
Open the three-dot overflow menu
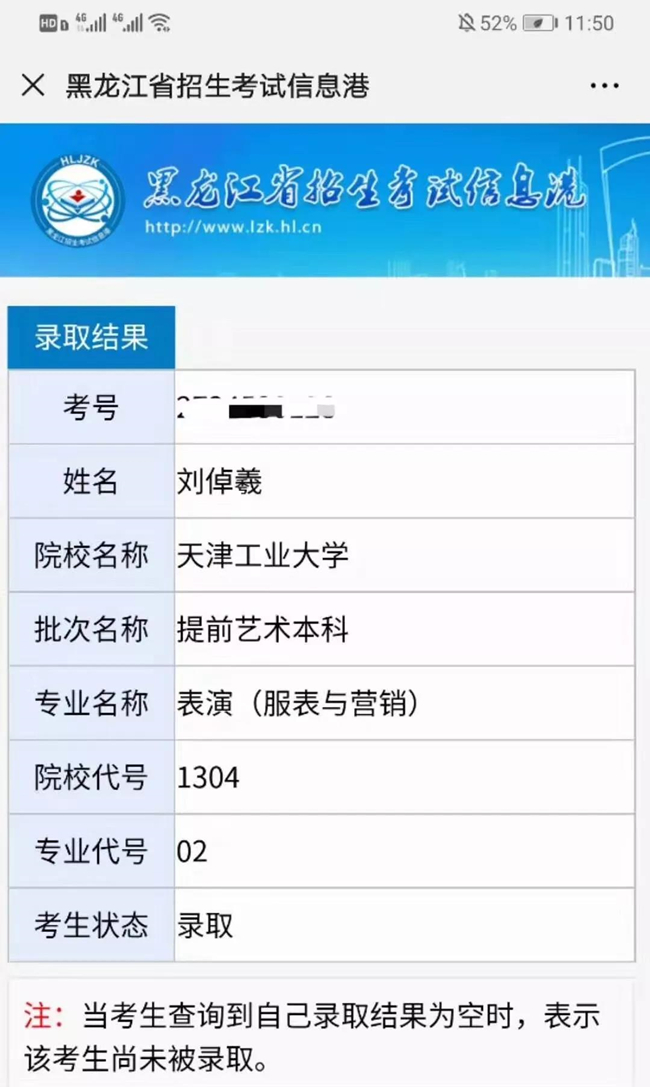pyautogui.click(x=604, y=86)
